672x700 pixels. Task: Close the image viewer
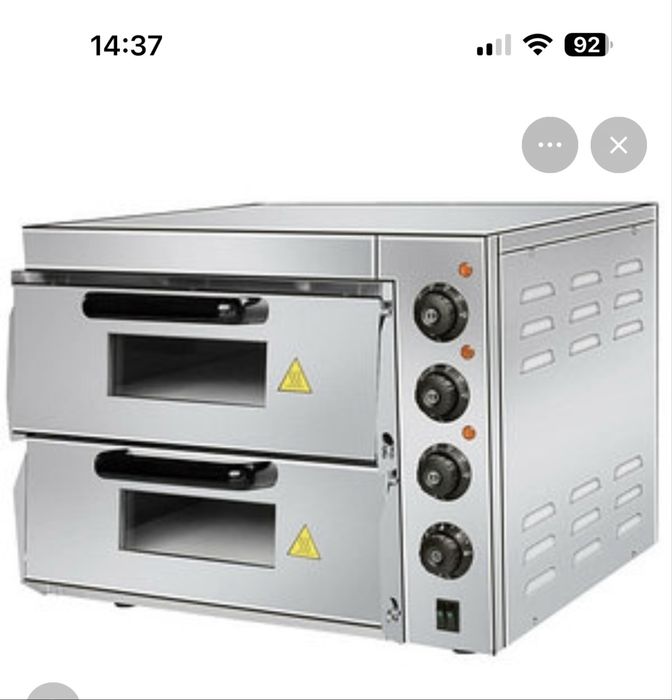pos(618,145)
